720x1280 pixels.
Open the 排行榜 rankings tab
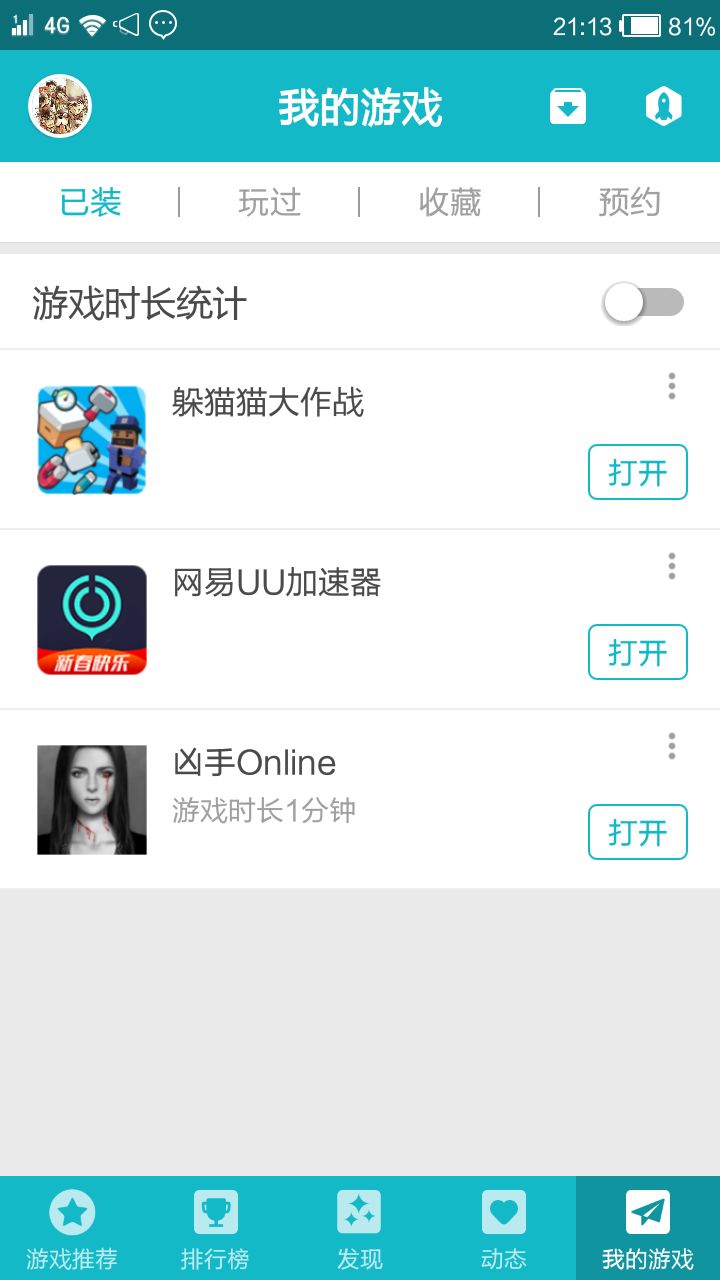click(216, 1228)
